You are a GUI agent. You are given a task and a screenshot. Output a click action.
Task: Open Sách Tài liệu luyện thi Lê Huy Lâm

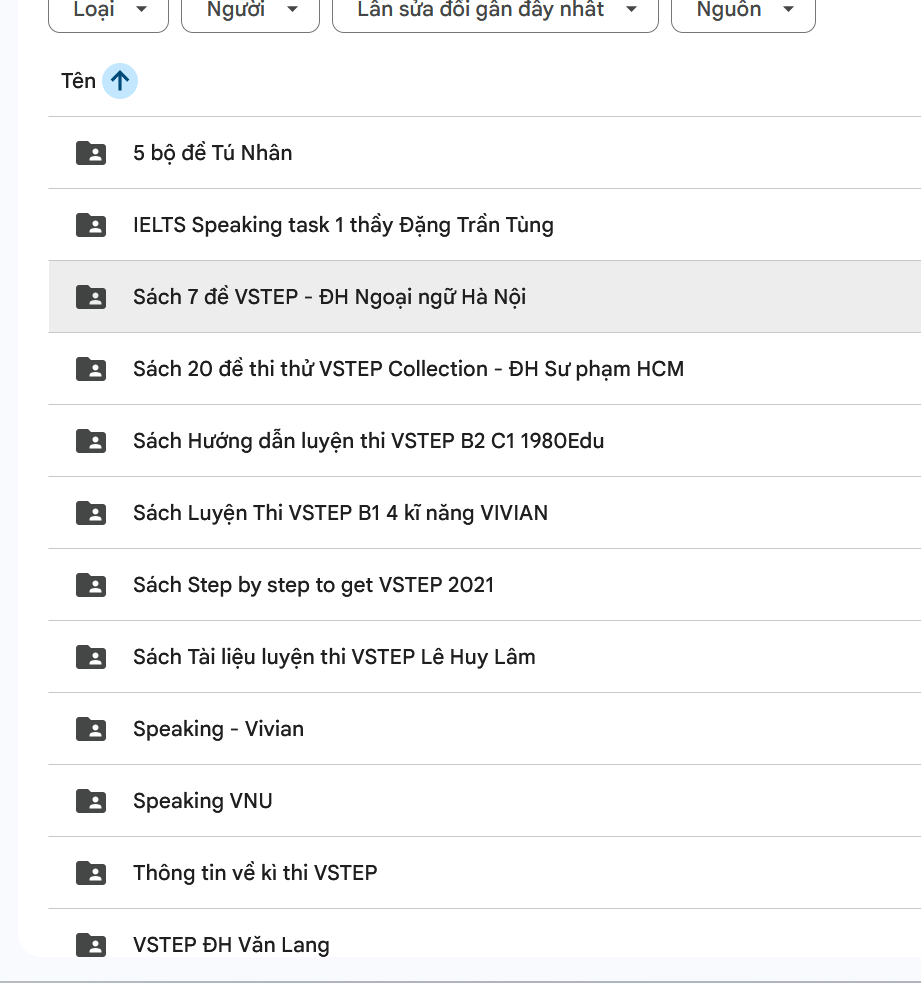(x=334, y=657)
